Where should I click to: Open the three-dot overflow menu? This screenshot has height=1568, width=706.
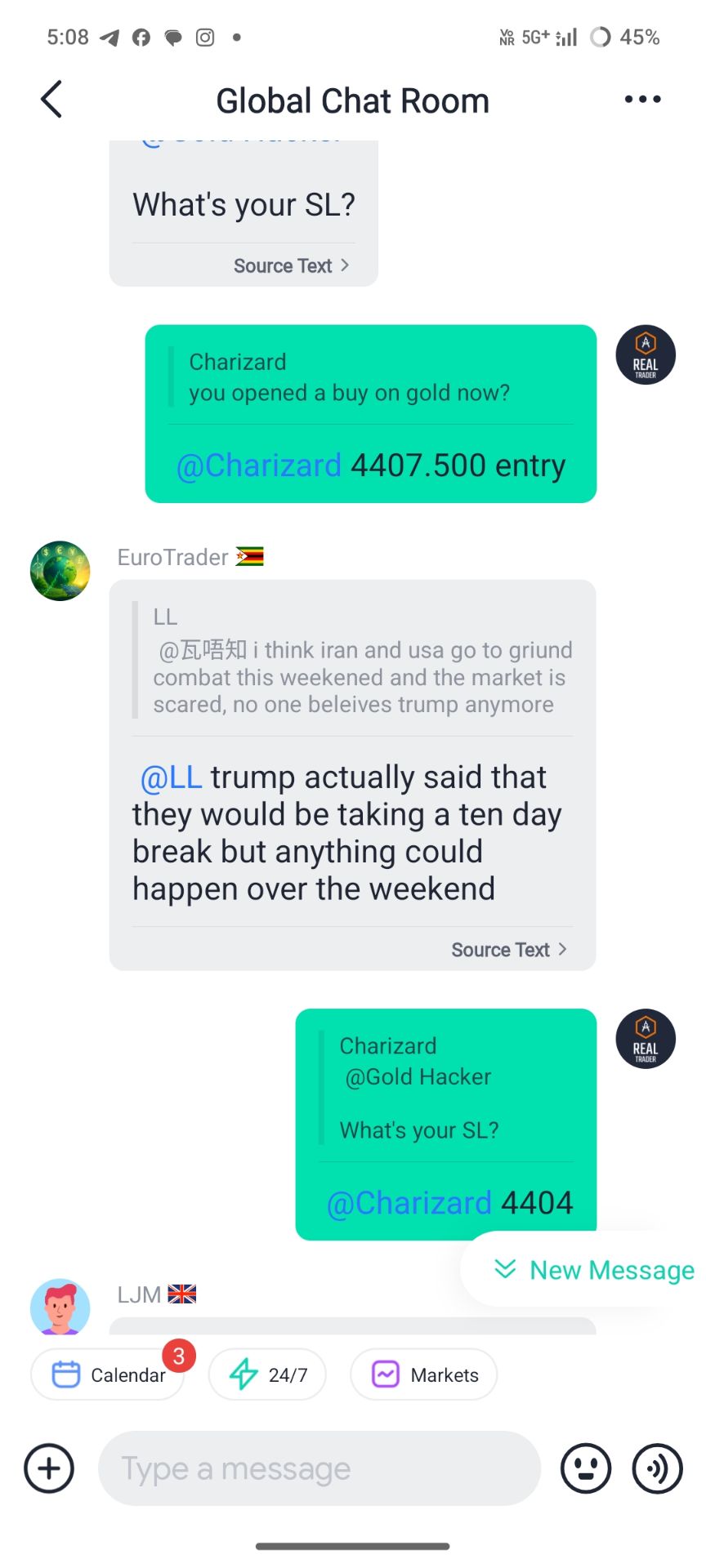[x=642, y=100]
